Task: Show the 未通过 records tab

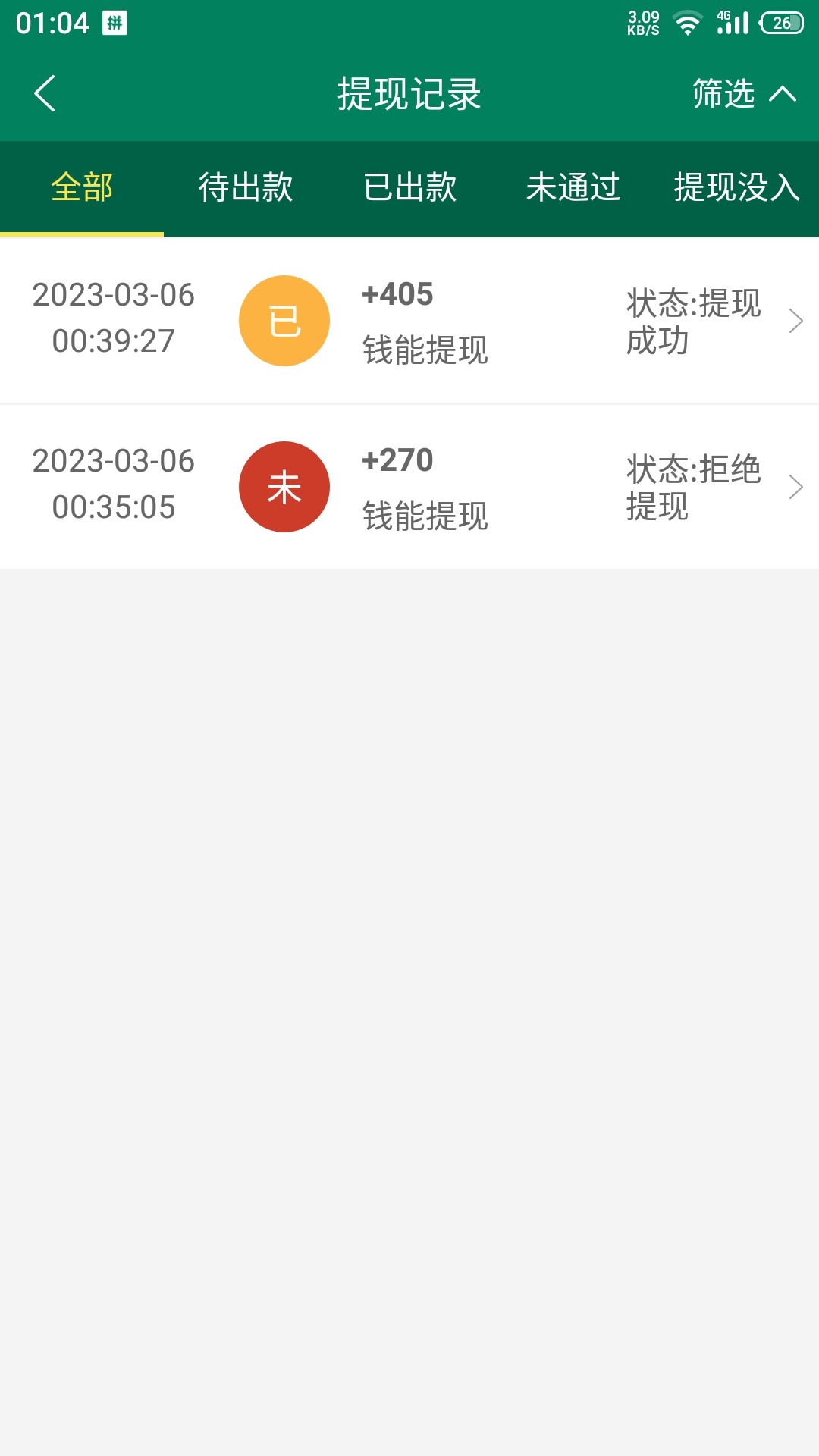Action: (573, 187)
